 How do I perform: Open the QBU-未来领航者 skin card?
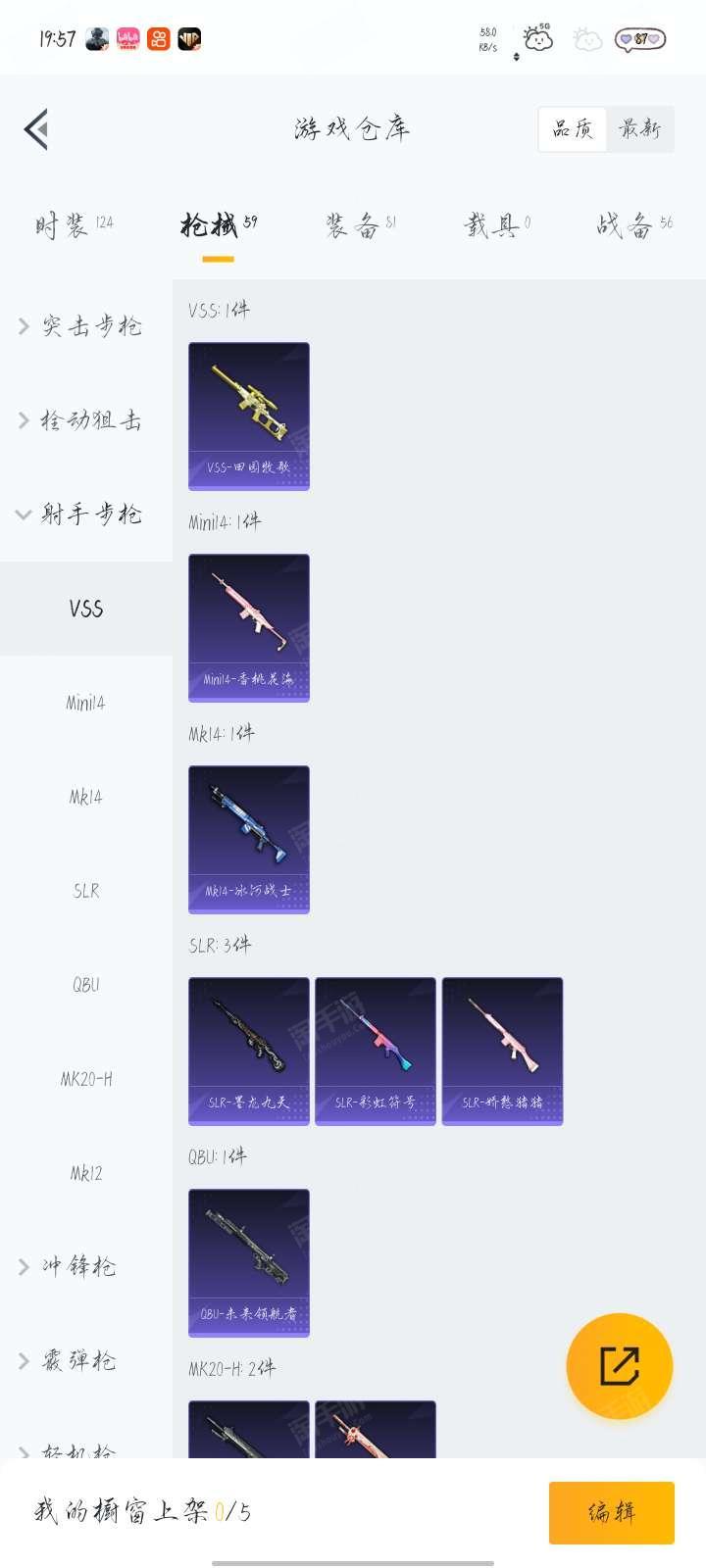tap(249, 1263)
